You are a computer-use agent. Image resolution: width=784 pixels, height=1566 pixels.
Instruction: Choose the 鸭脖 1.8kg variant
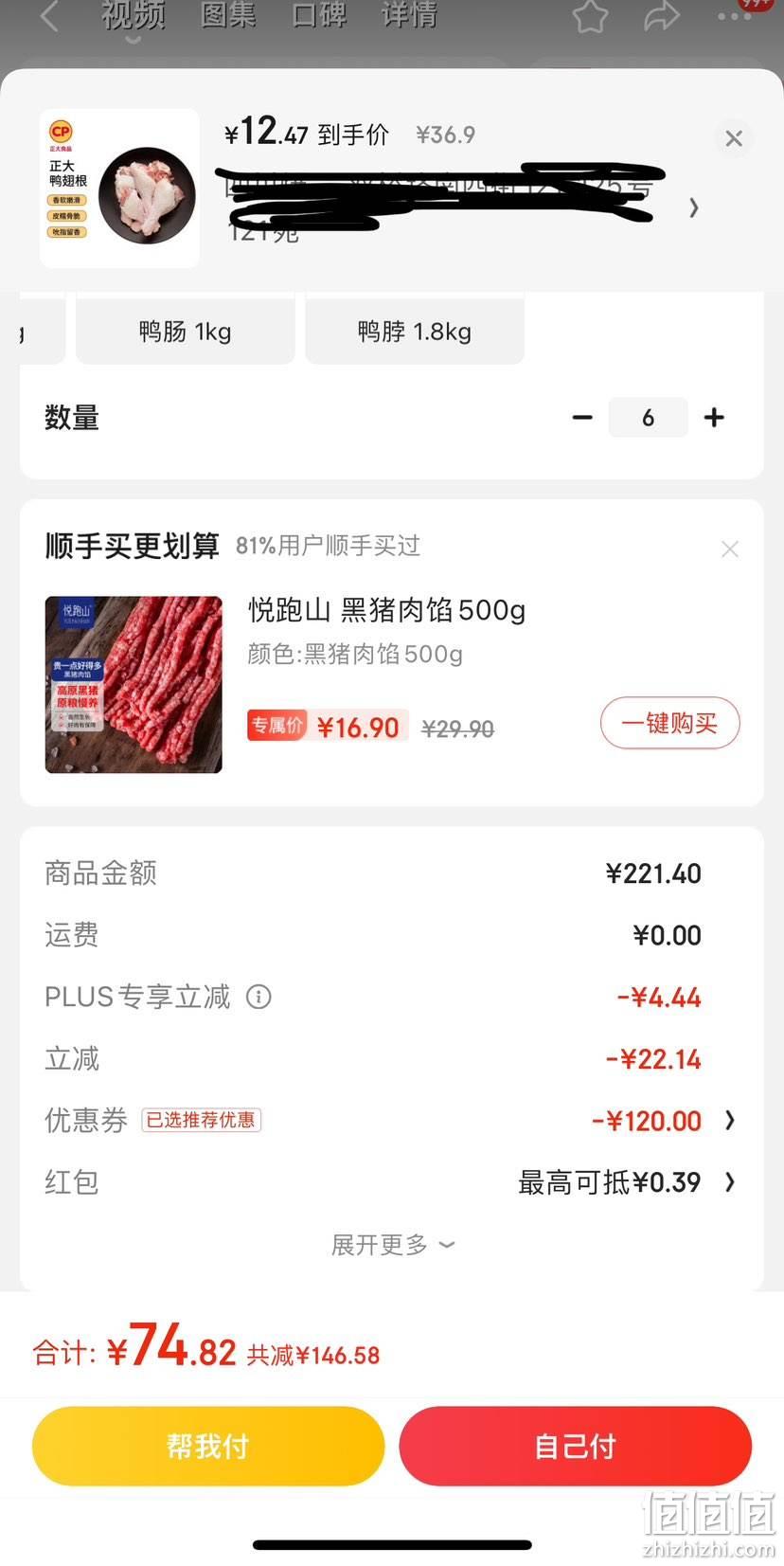point(415,332)
